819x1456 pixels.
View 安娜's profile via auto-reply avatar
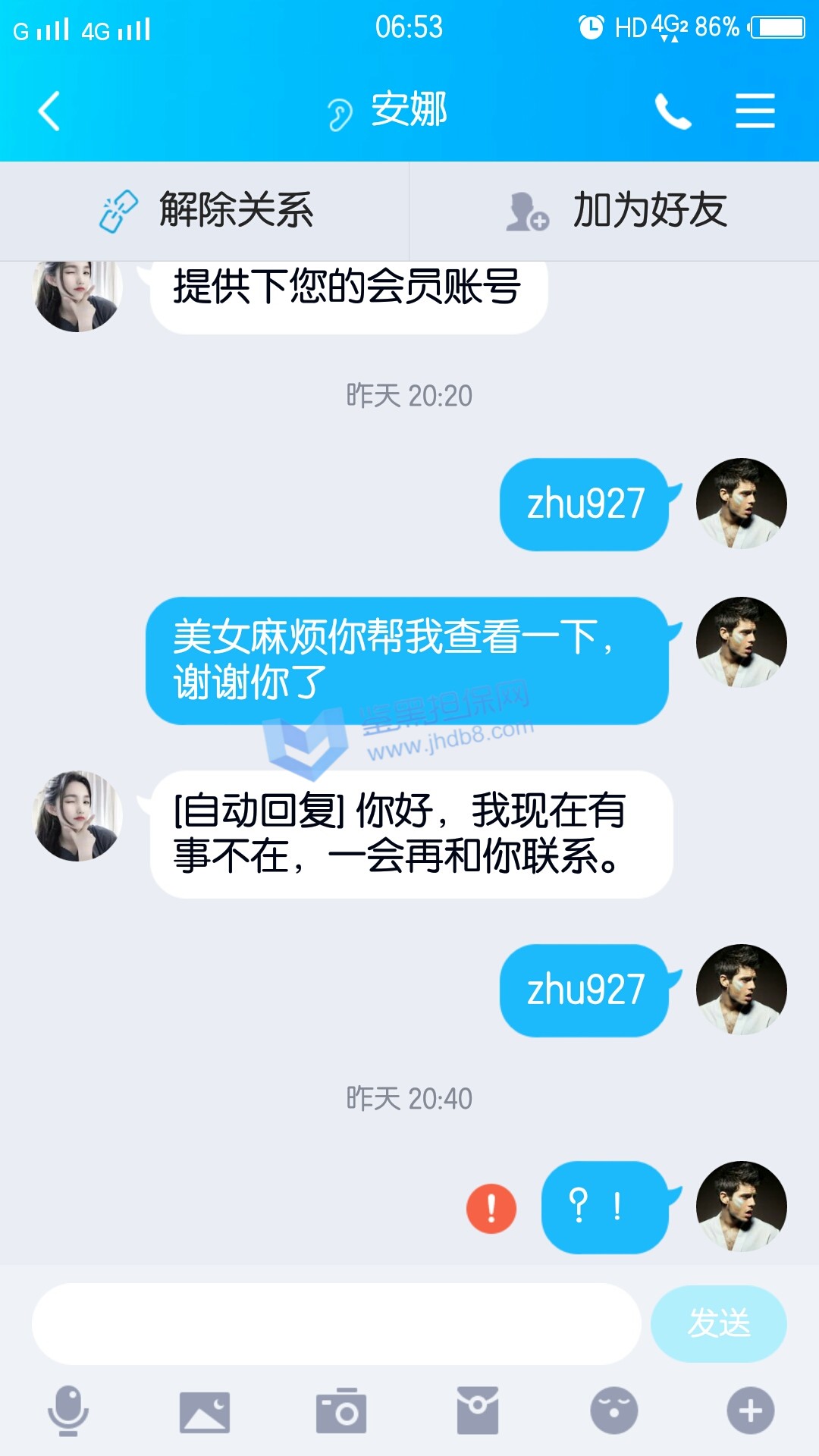coord(78,816)
